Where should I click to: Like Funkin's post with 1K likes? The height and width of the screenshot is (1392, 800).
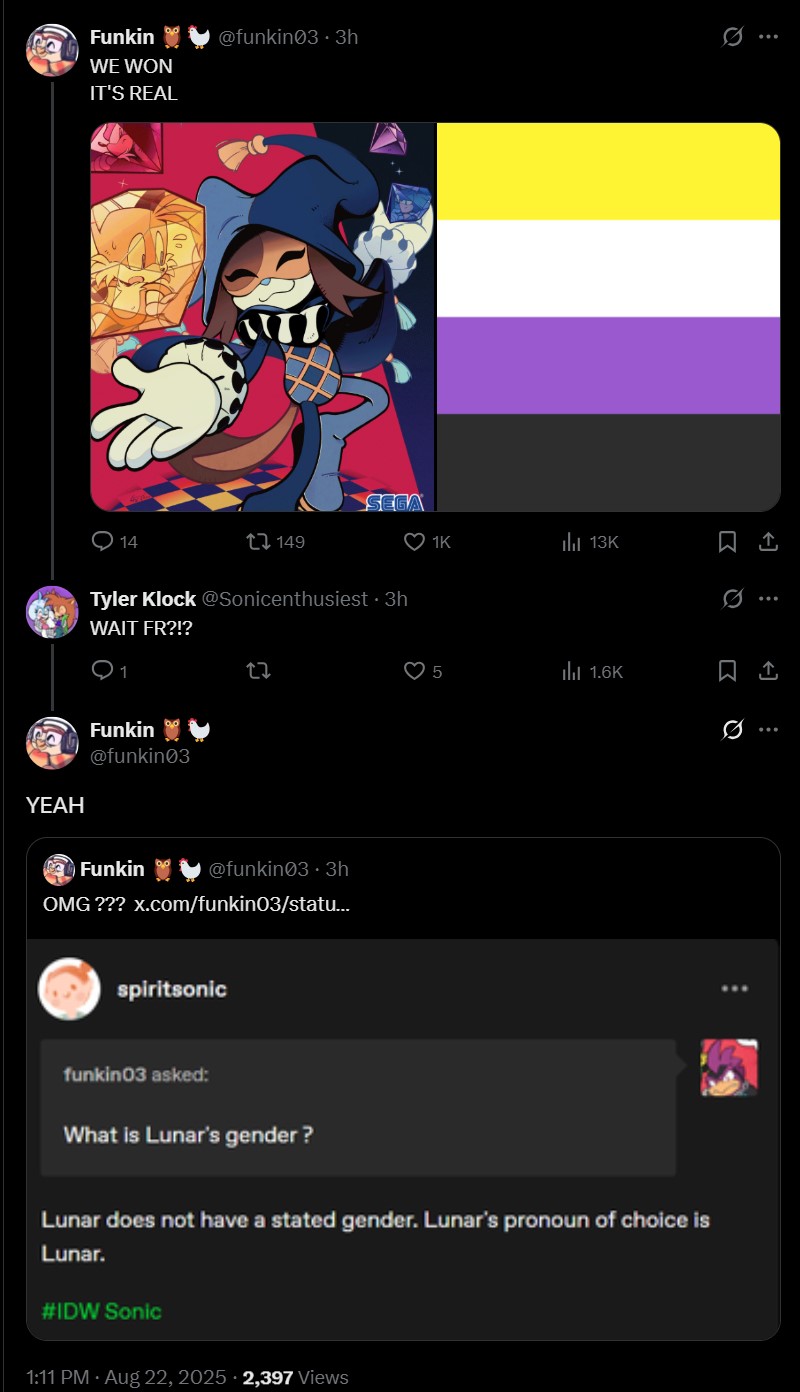(x=414, y=542)
